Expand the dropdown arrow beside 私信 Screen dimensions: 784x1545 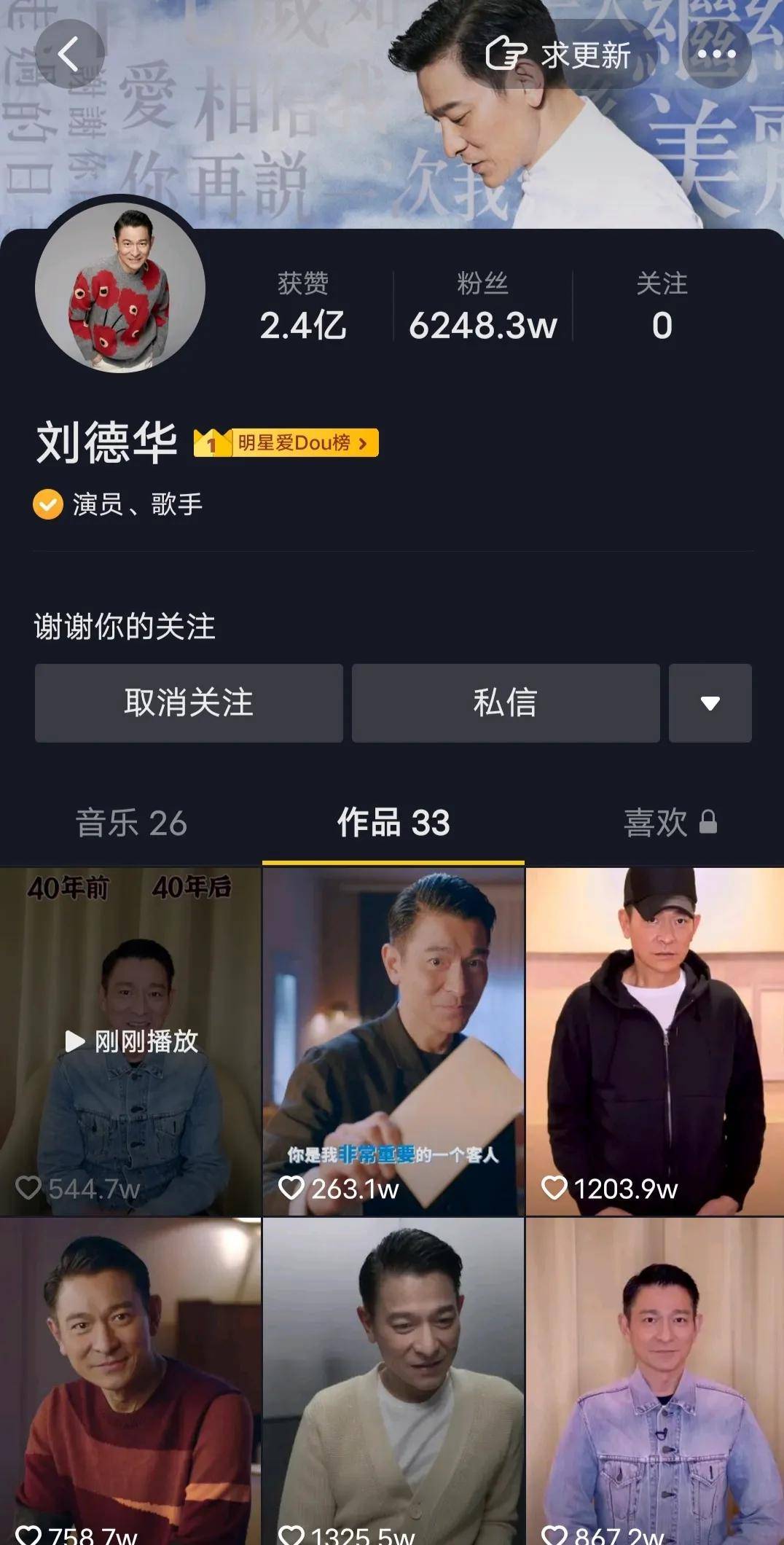pyautogui.click(x=710, y=703)
